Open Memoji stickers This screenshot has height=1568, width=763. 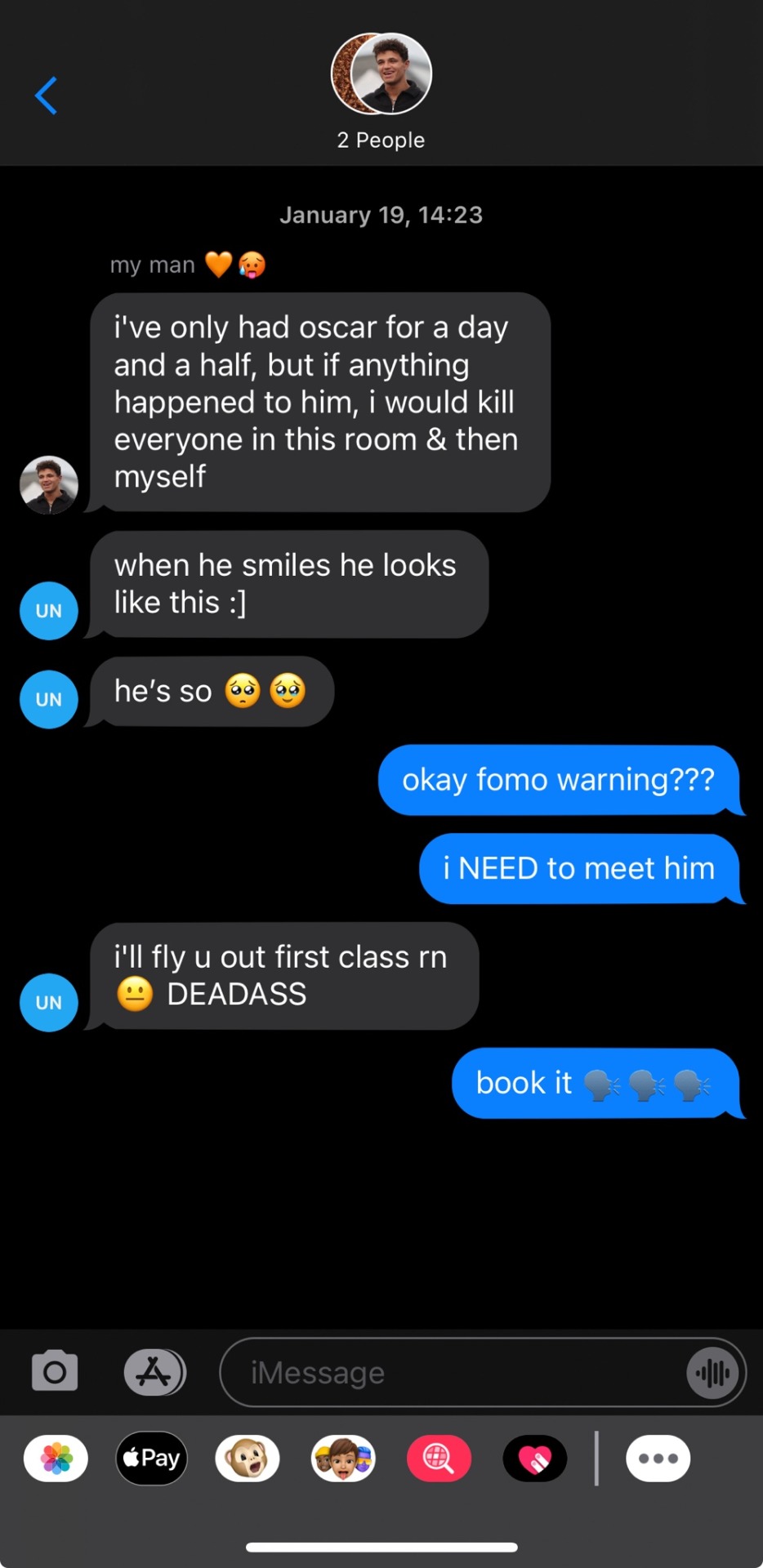(x=343, y=1458)
